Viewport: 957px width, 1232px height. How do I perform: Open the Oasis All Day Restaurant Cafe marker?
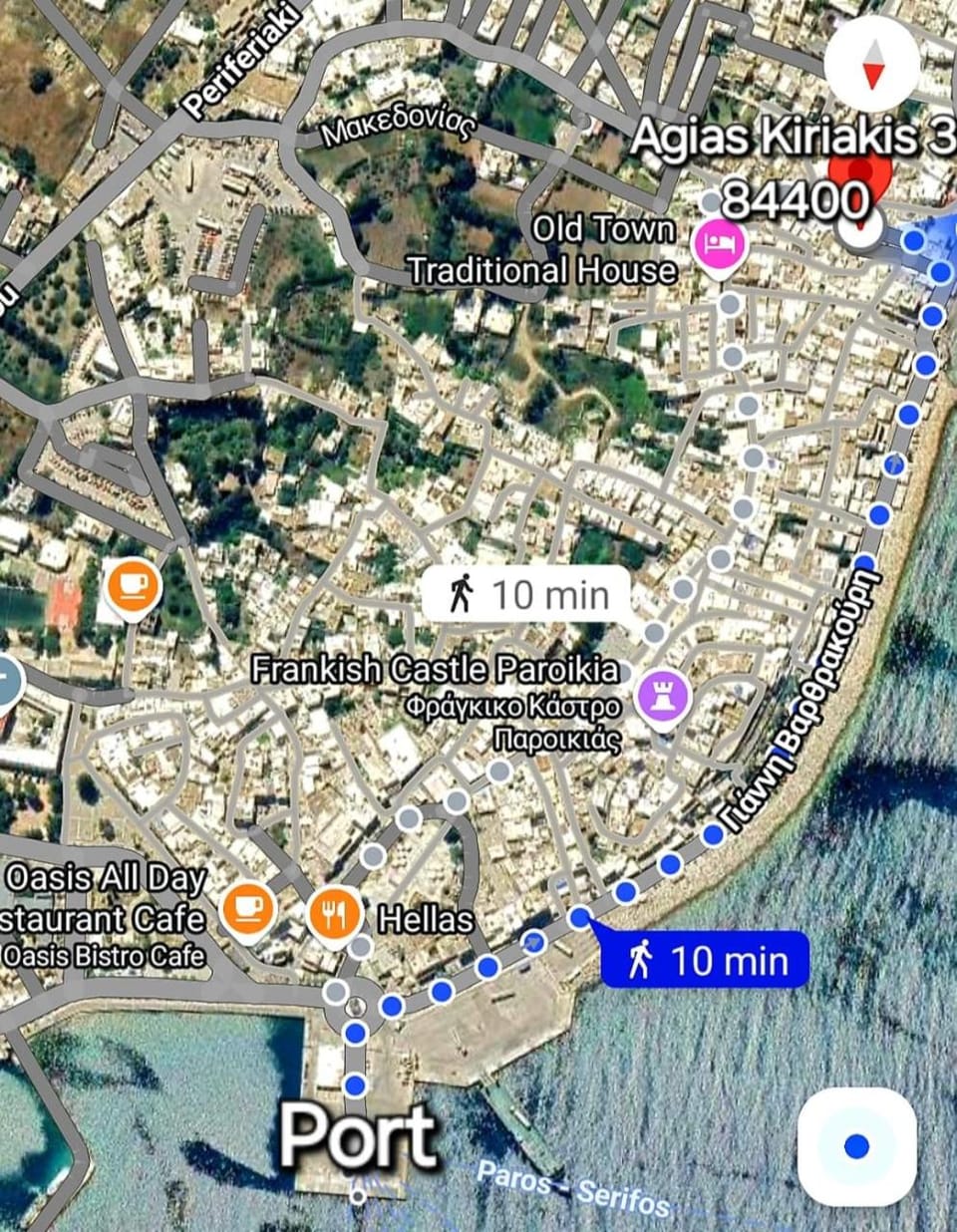coord(247,909)
